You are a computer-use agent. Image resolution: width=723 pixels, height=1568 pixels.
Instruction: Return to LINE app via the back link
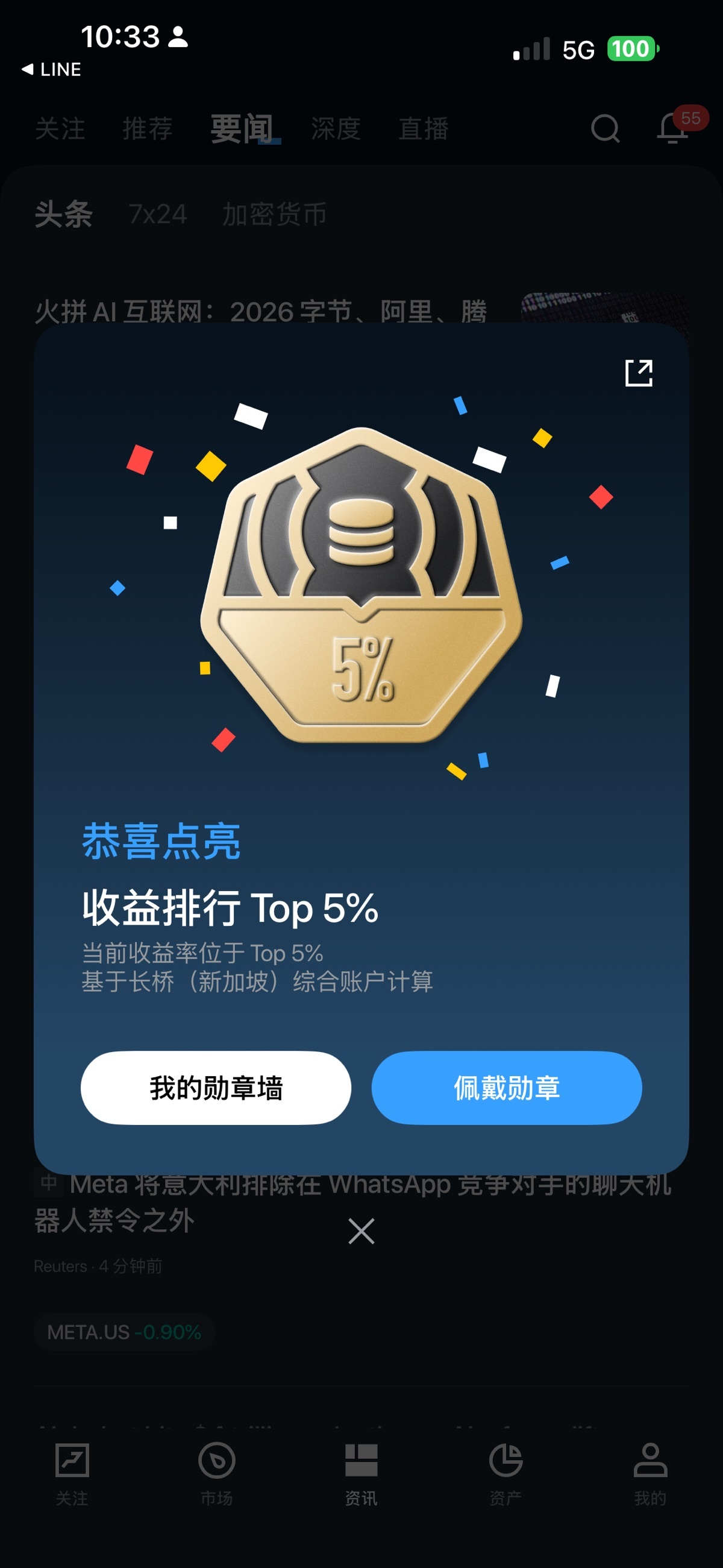pos(52,69)
